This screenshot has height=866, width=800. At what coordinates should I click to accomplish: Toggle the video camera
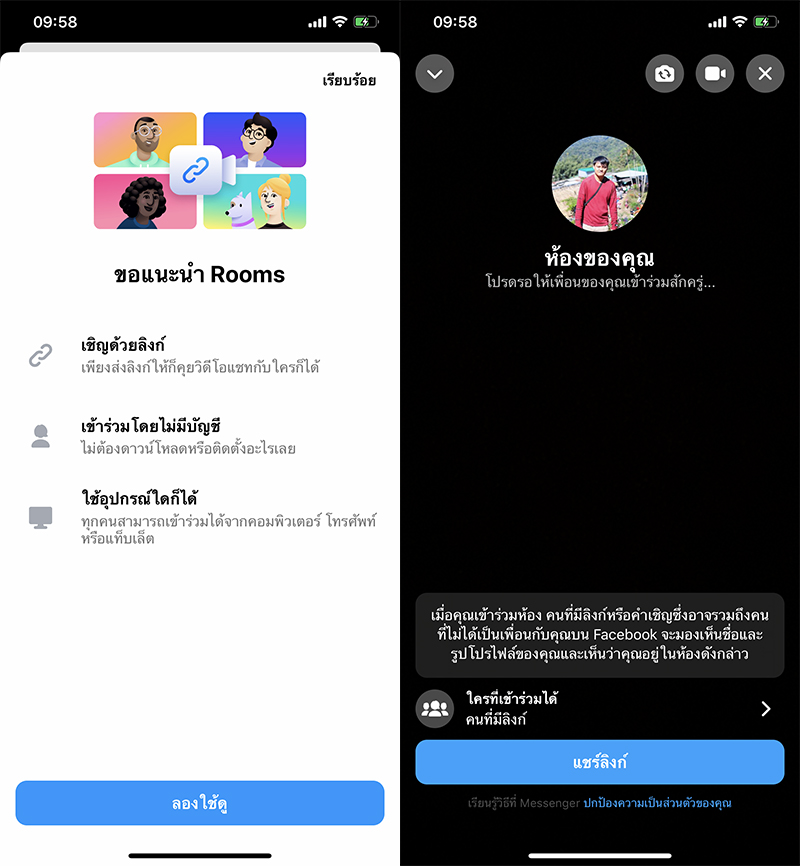[x=715, y=74]
